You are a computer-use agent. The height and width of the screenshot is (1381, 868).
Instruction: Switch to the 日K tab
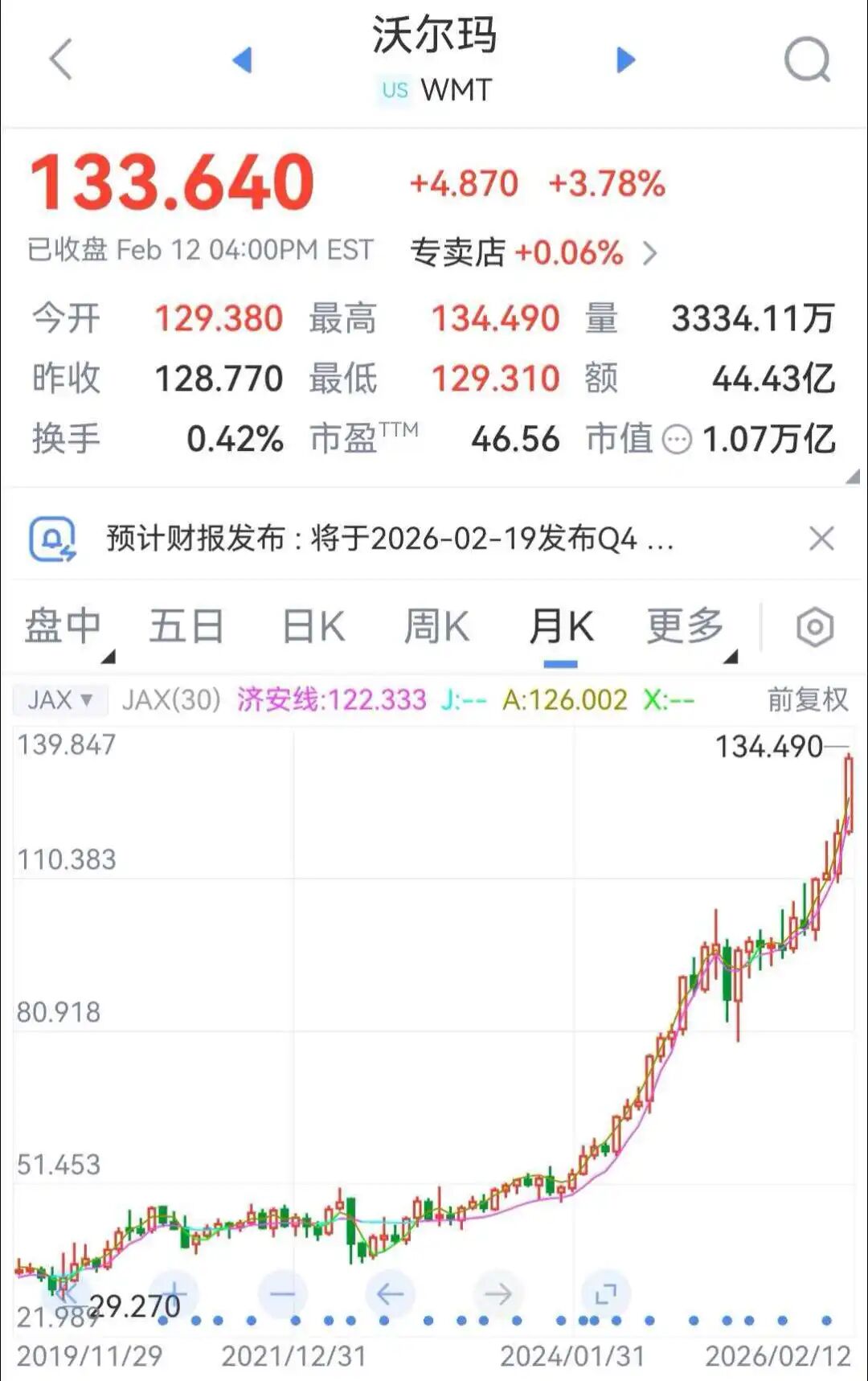point(312,627)
